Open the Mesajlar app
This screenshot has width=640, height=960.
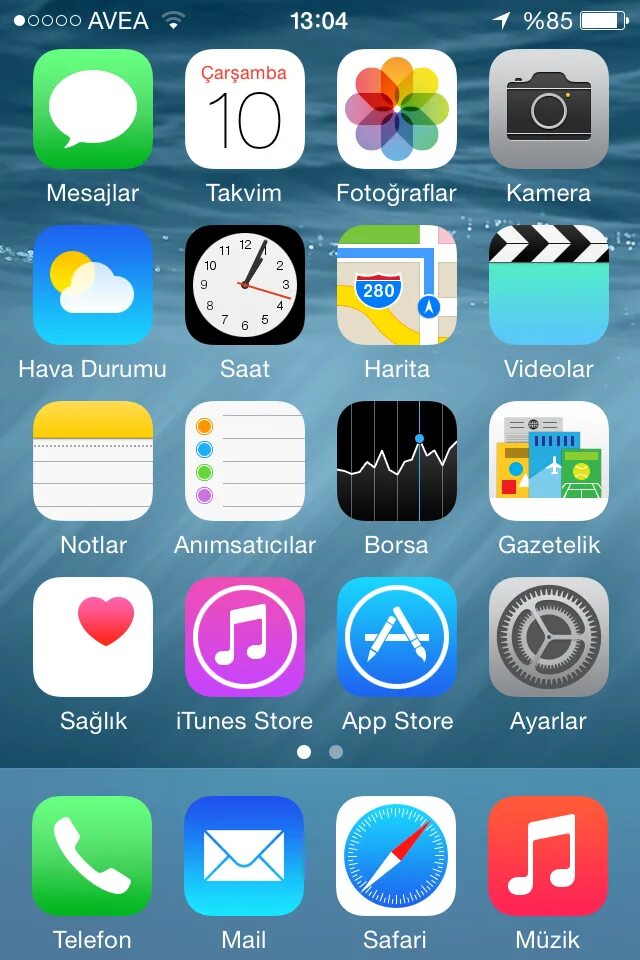pyautogui.click(x=93, y=109)
